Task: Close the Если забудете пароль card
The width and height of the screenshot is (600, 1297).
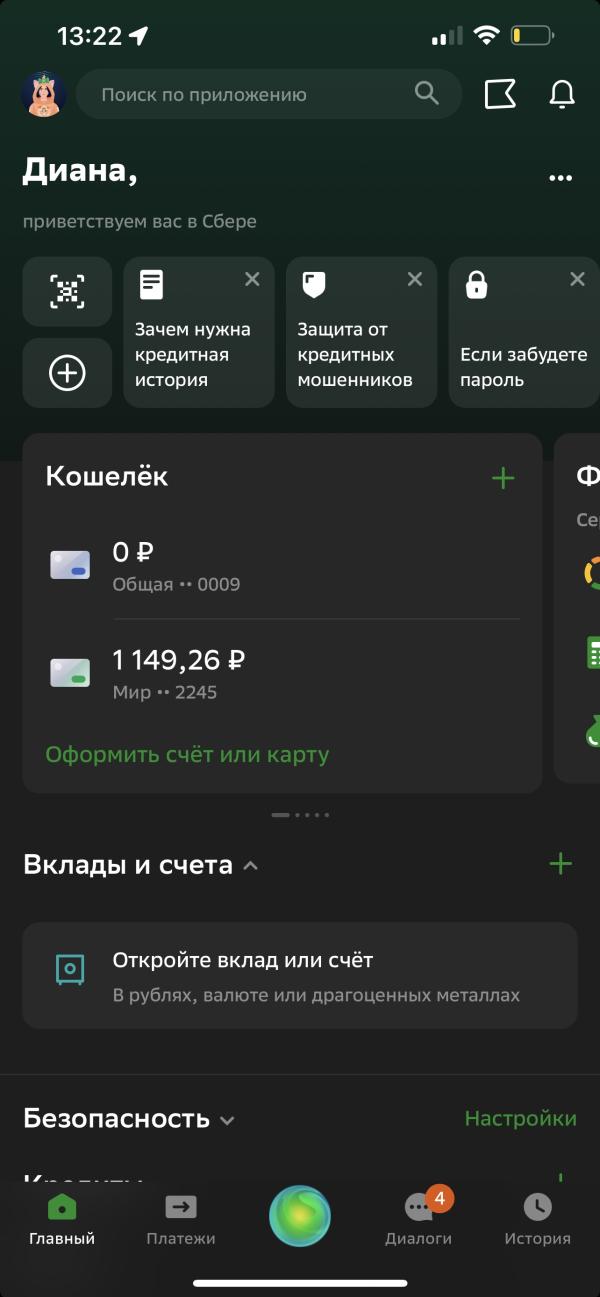Action: point(577,280)
